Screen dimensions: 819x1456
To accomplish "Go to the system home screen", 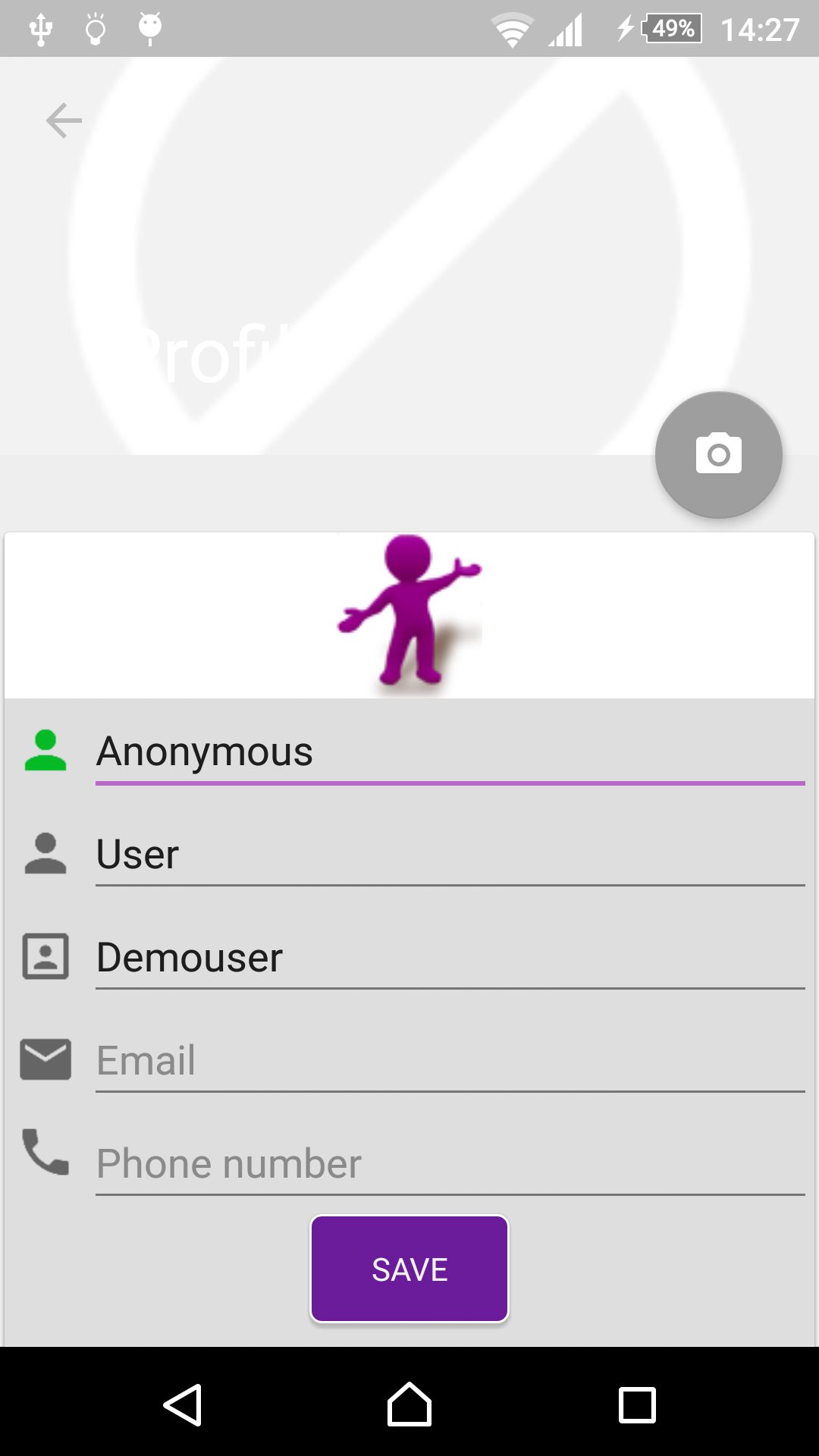I will click(x=409, y=1404).
